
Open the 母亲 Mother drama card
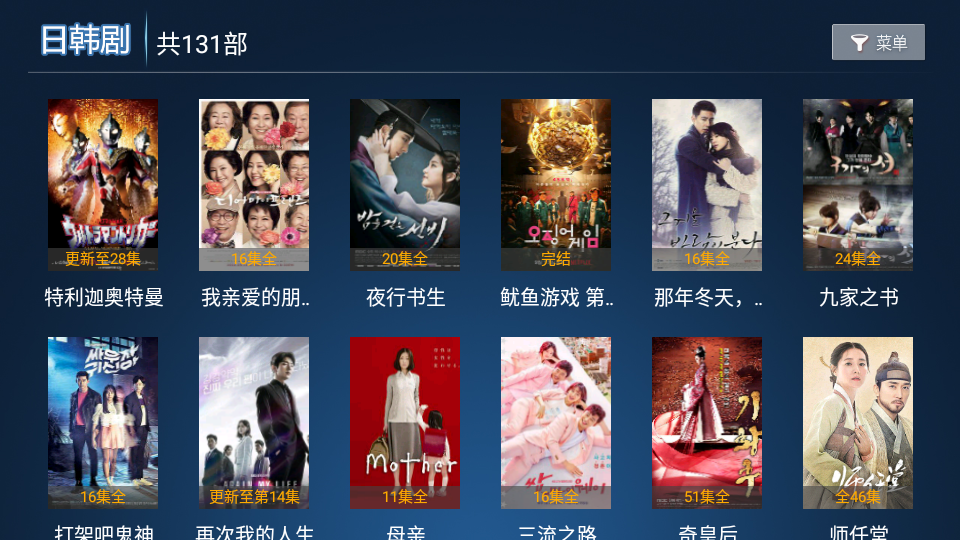point(405,423)
